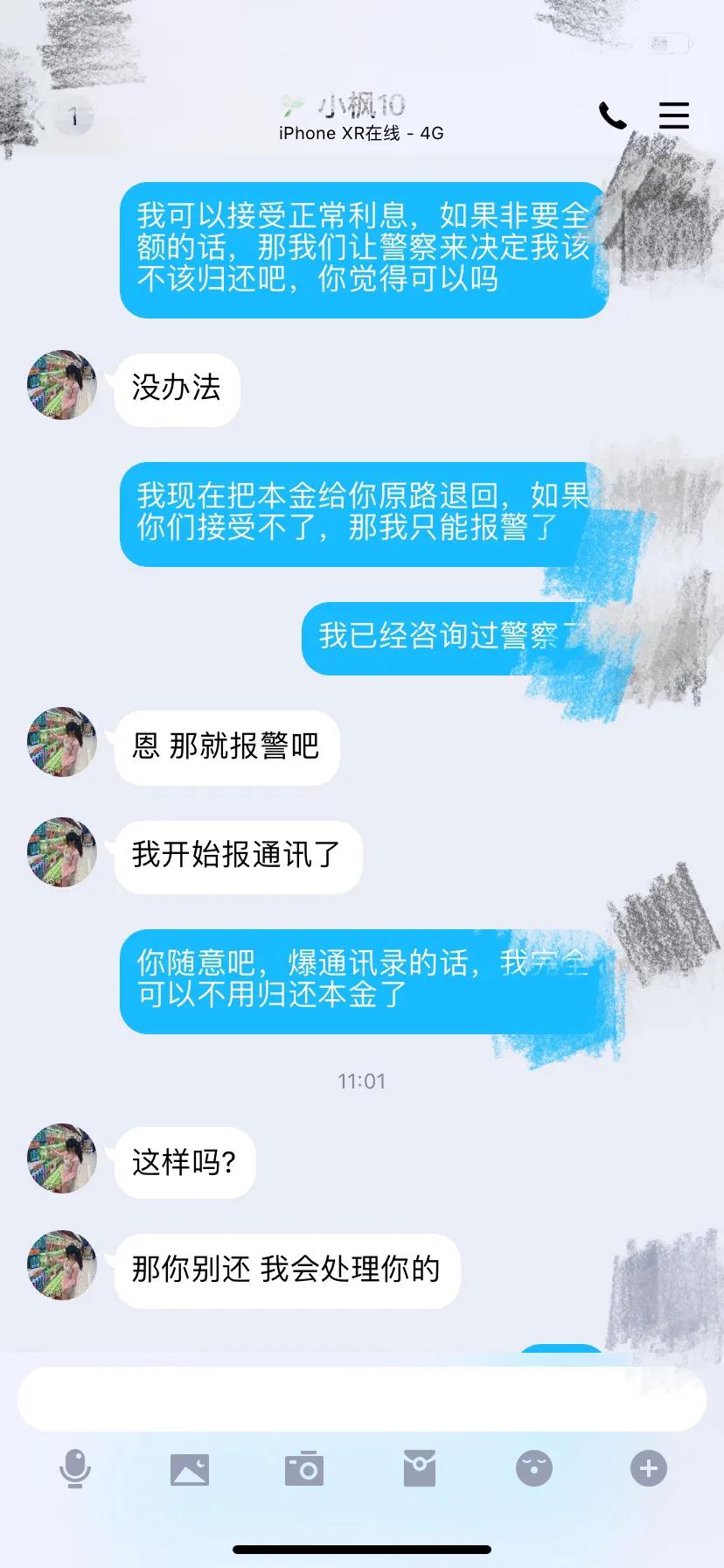Tap the avatar beside the 没办法 message
This screenshot has width=724, height=1568.
pyautogui.click(x=61, y=385)
